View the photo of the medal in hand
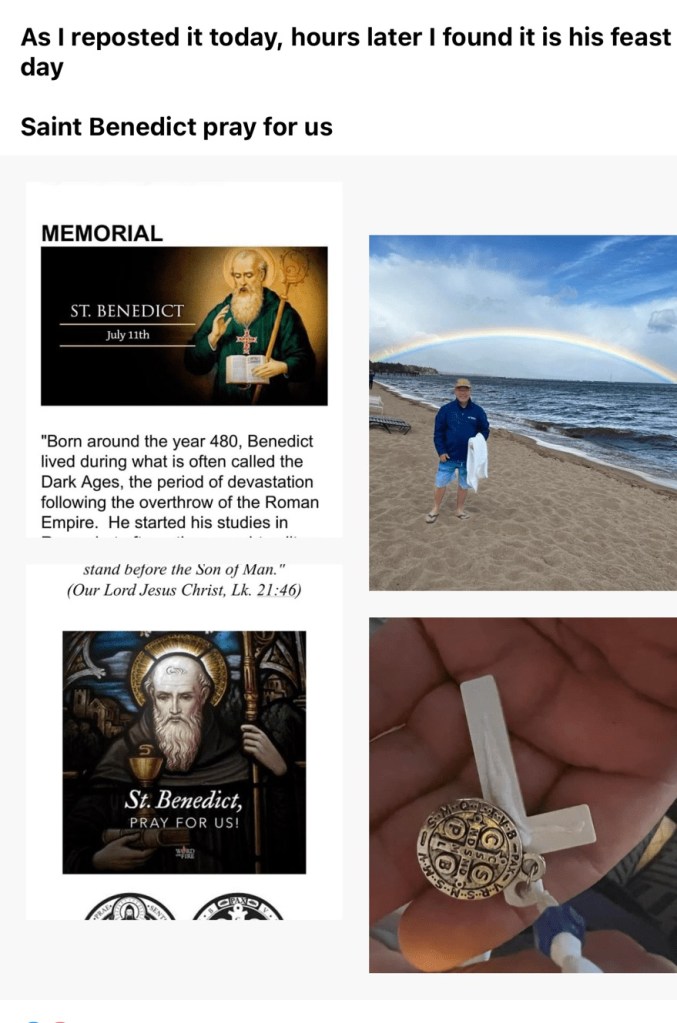The image size is (677, 1023). (x=522, y=794)
